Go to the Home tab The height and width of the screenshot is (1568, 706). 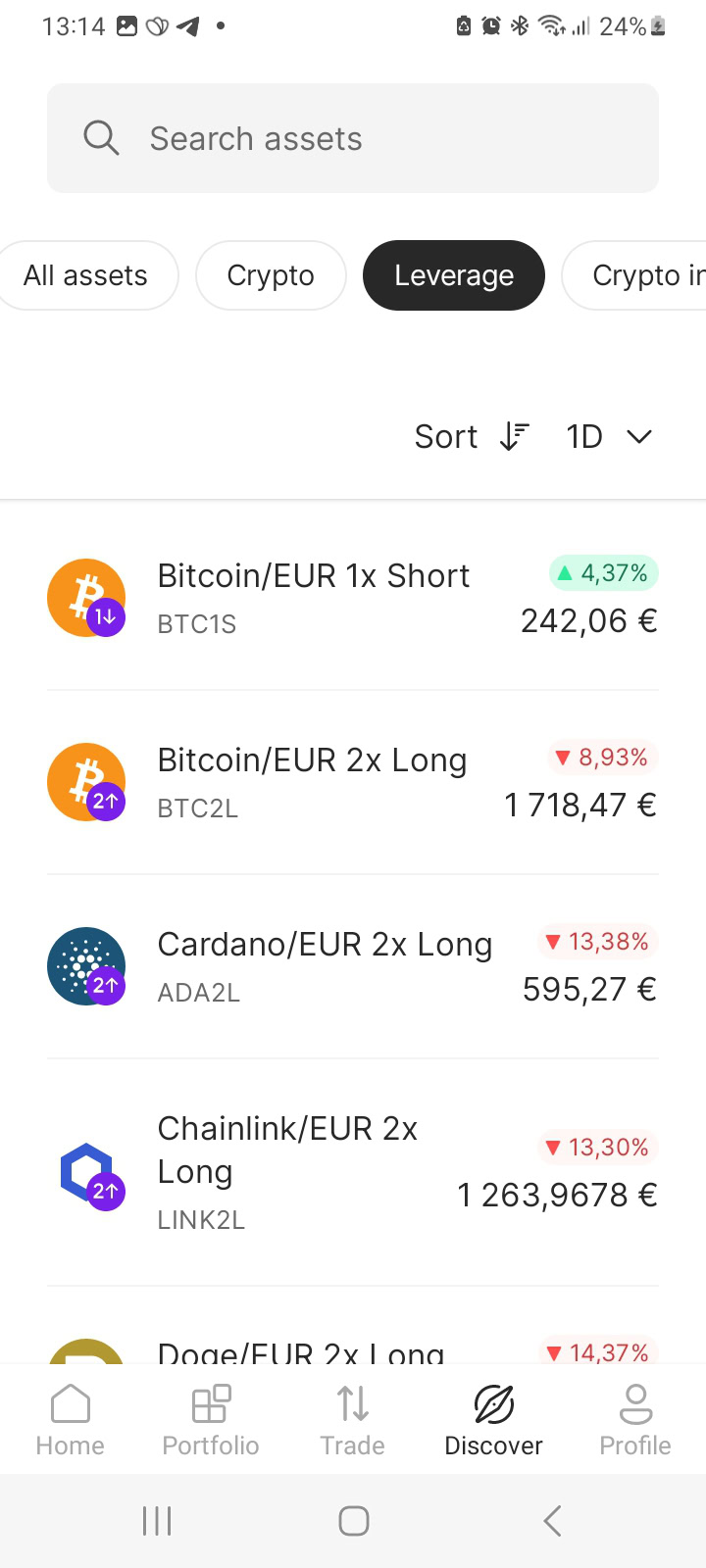71,1419
